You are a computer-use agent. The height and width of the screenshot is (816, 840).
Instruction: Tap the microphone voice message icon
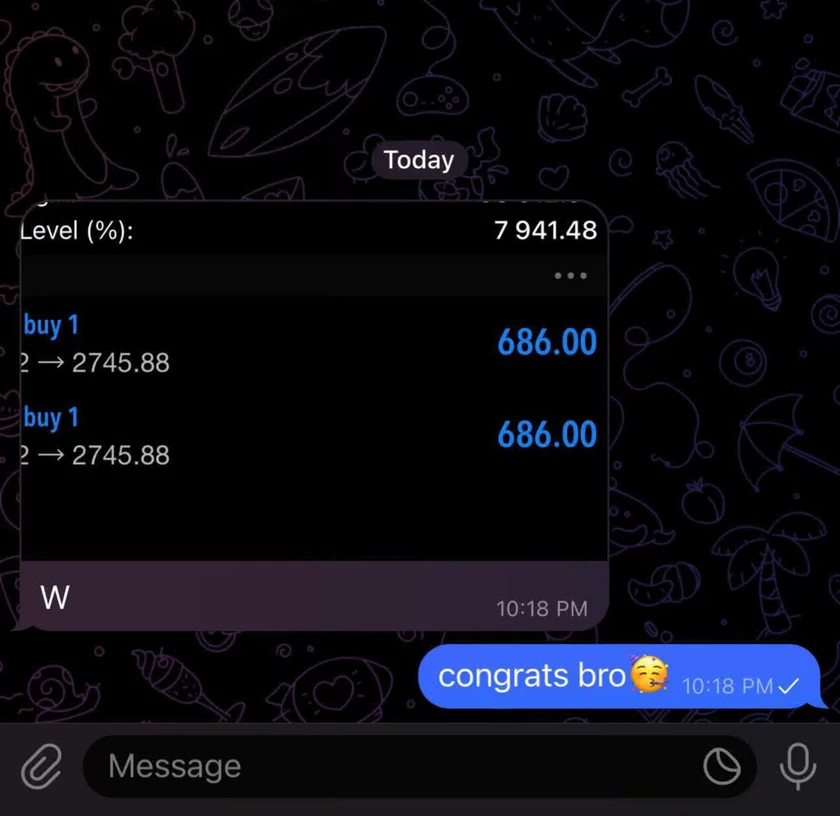(797, 767)
